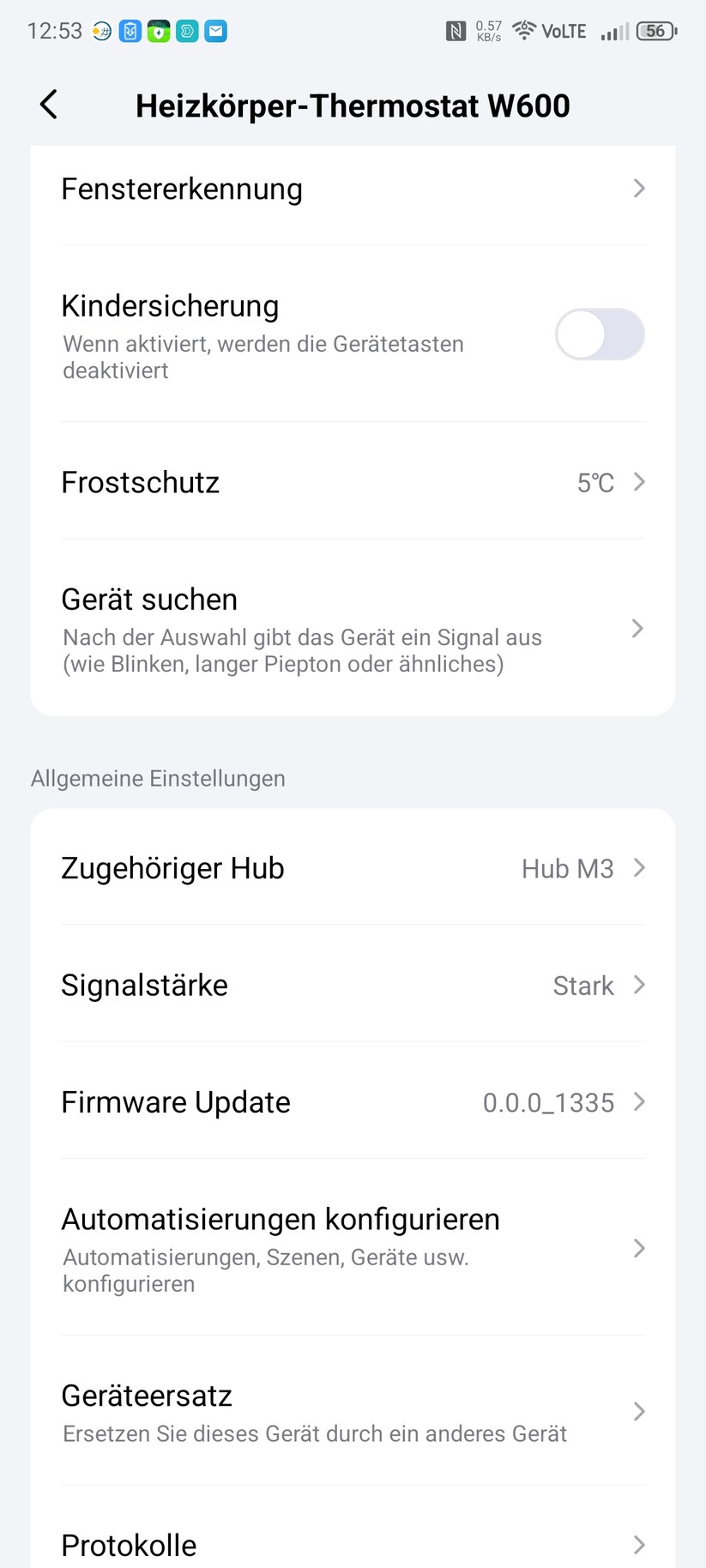Open Fenstererkennung settings
Image resolution: width=706 pixels, height=1568 pixels.
tap(353, 189)
